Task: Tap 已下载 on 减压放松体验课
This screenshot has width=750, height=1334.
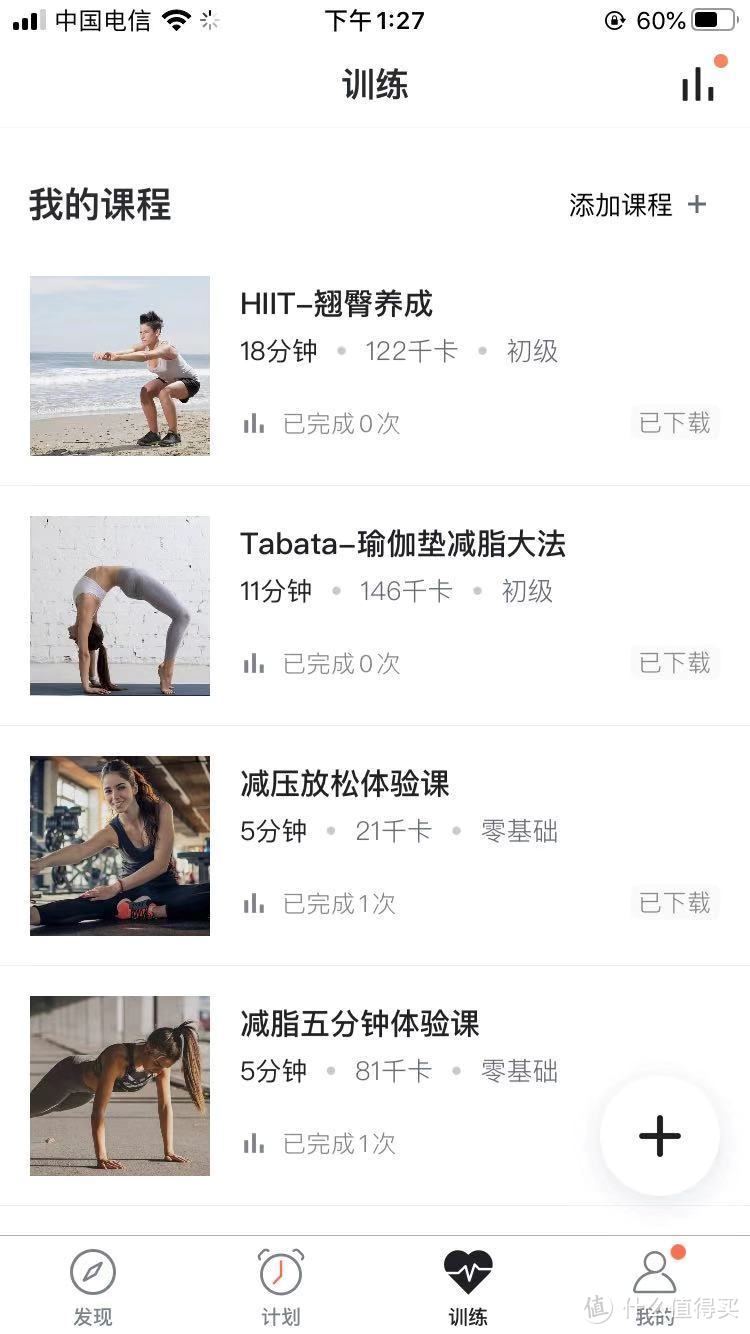Action: tap(675, 902)
